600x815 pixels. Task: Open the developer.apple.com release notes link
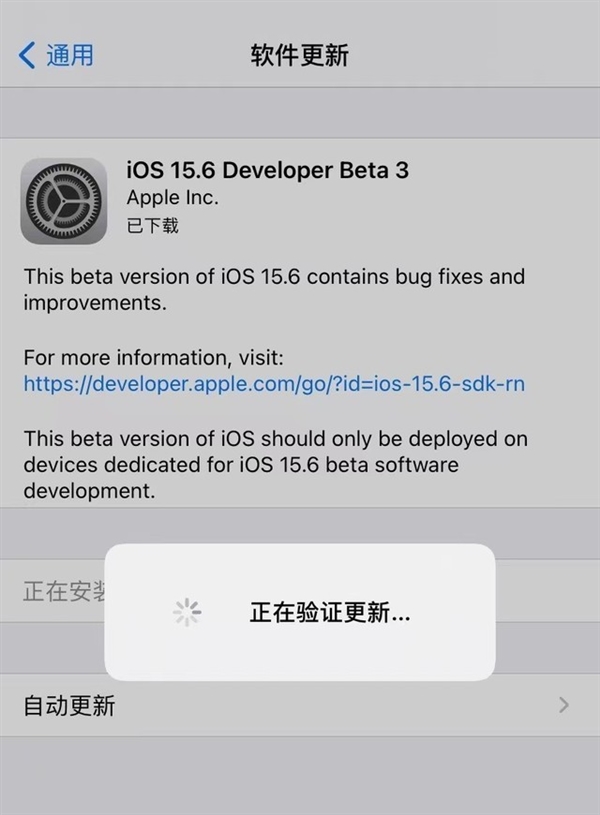point(274,383)
